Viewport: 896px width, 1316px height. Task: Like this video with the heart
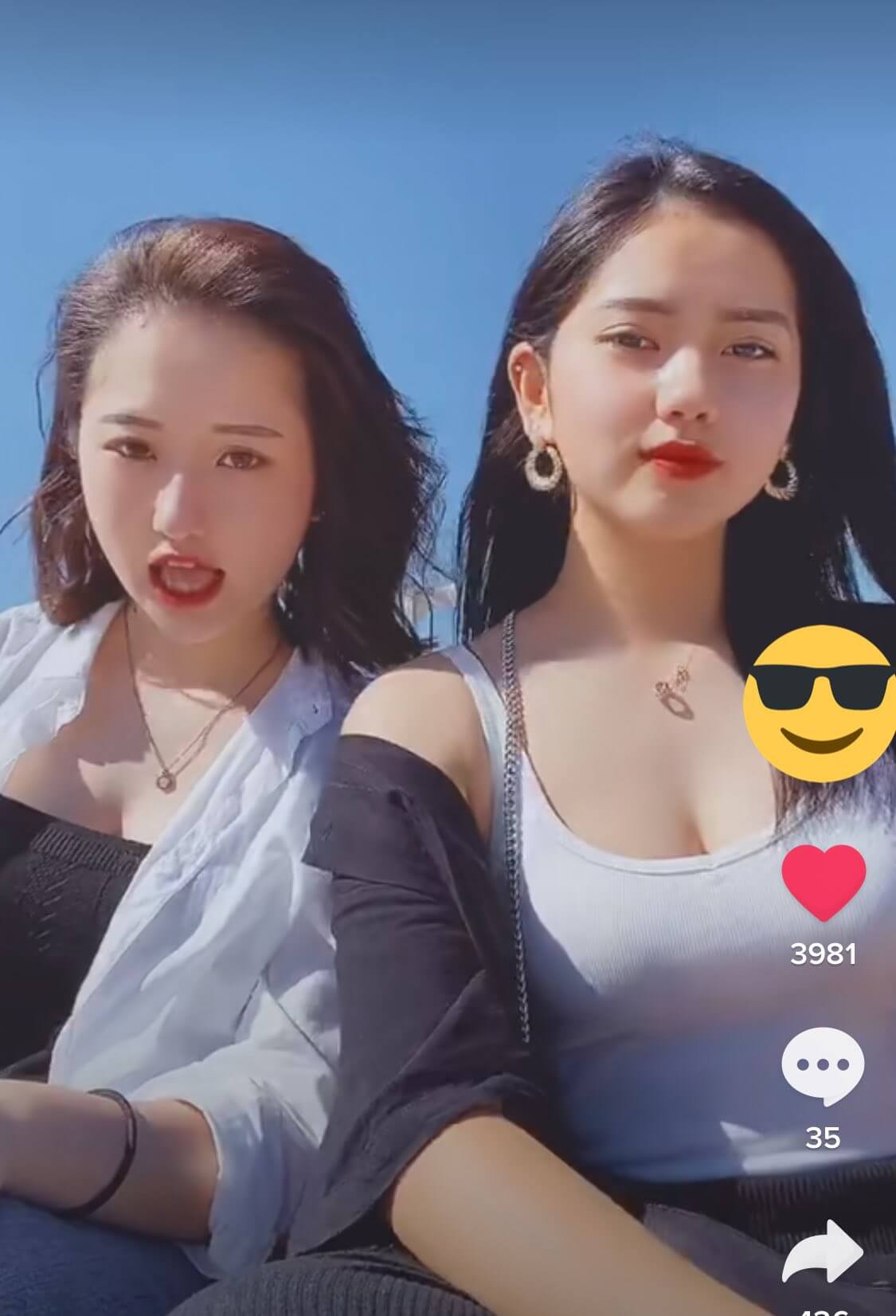823,882
